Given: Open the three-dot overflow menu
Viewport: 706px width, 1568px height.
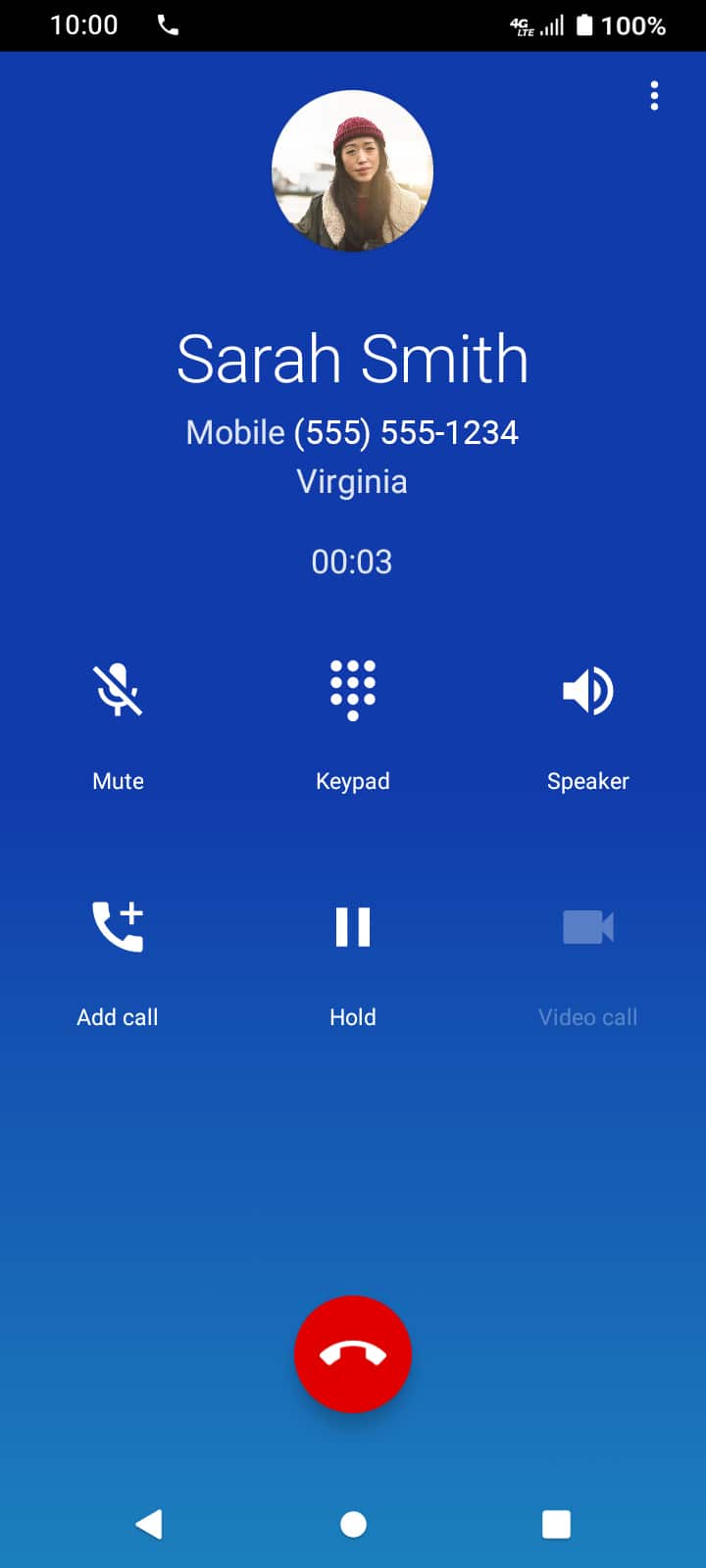Looking at the screenshot, I should pyautogui.click(x=654, y=96).
